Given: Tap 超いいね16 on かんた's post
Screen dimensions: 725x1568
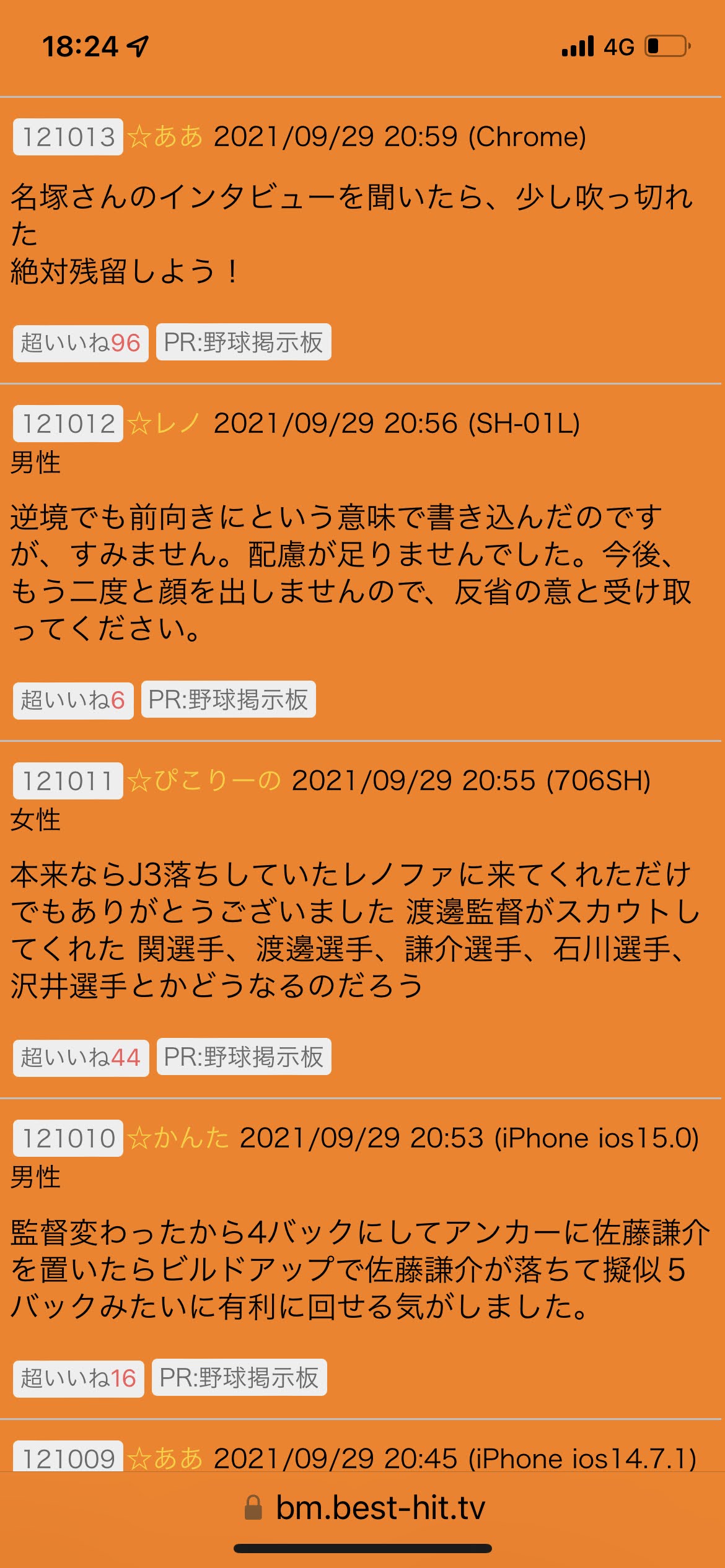Looking at the screenshot, I should tap(79, 1379).
